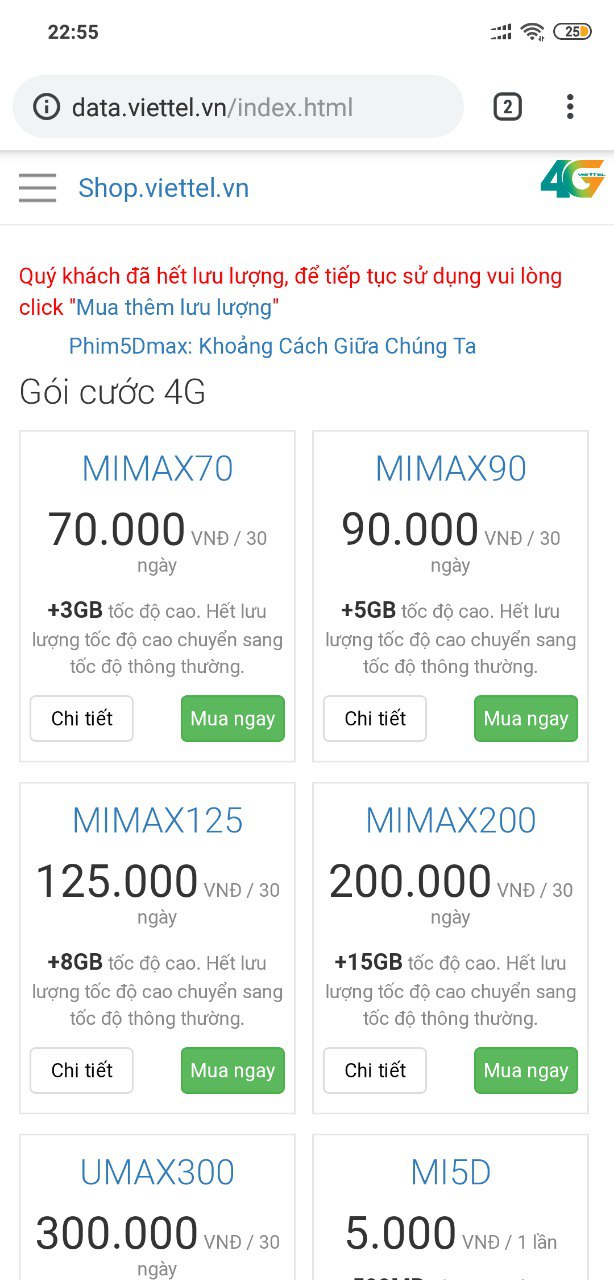Image resolution: width=614 pixels, height=1280 pixels.
Task: Open Phim5Dmax: Khoảng Cách Giữa Chúng Ta
Action: coord(272,346)
